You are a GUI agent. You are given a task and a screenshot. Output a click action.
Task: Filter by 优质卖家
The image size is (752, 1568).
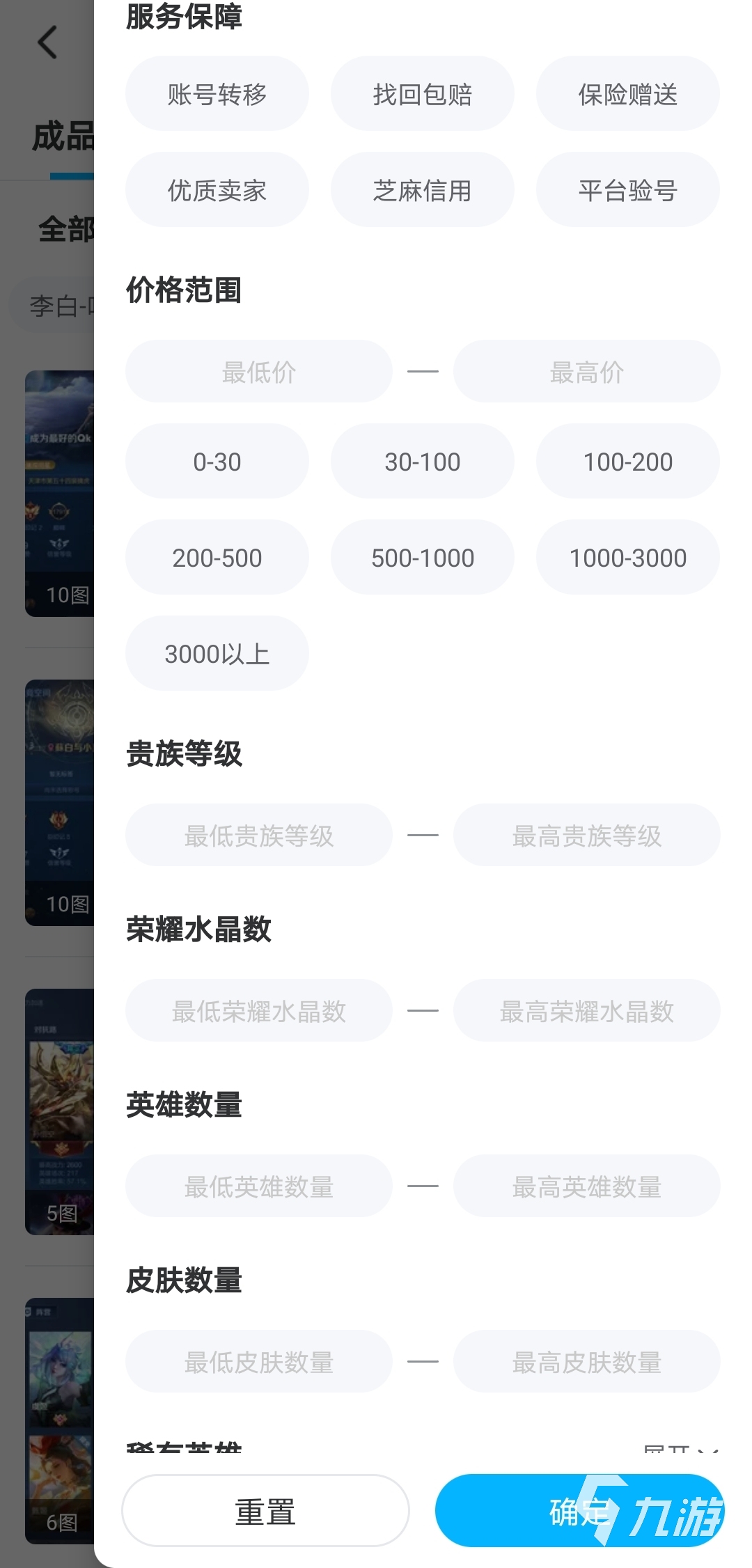coord(217,190)
